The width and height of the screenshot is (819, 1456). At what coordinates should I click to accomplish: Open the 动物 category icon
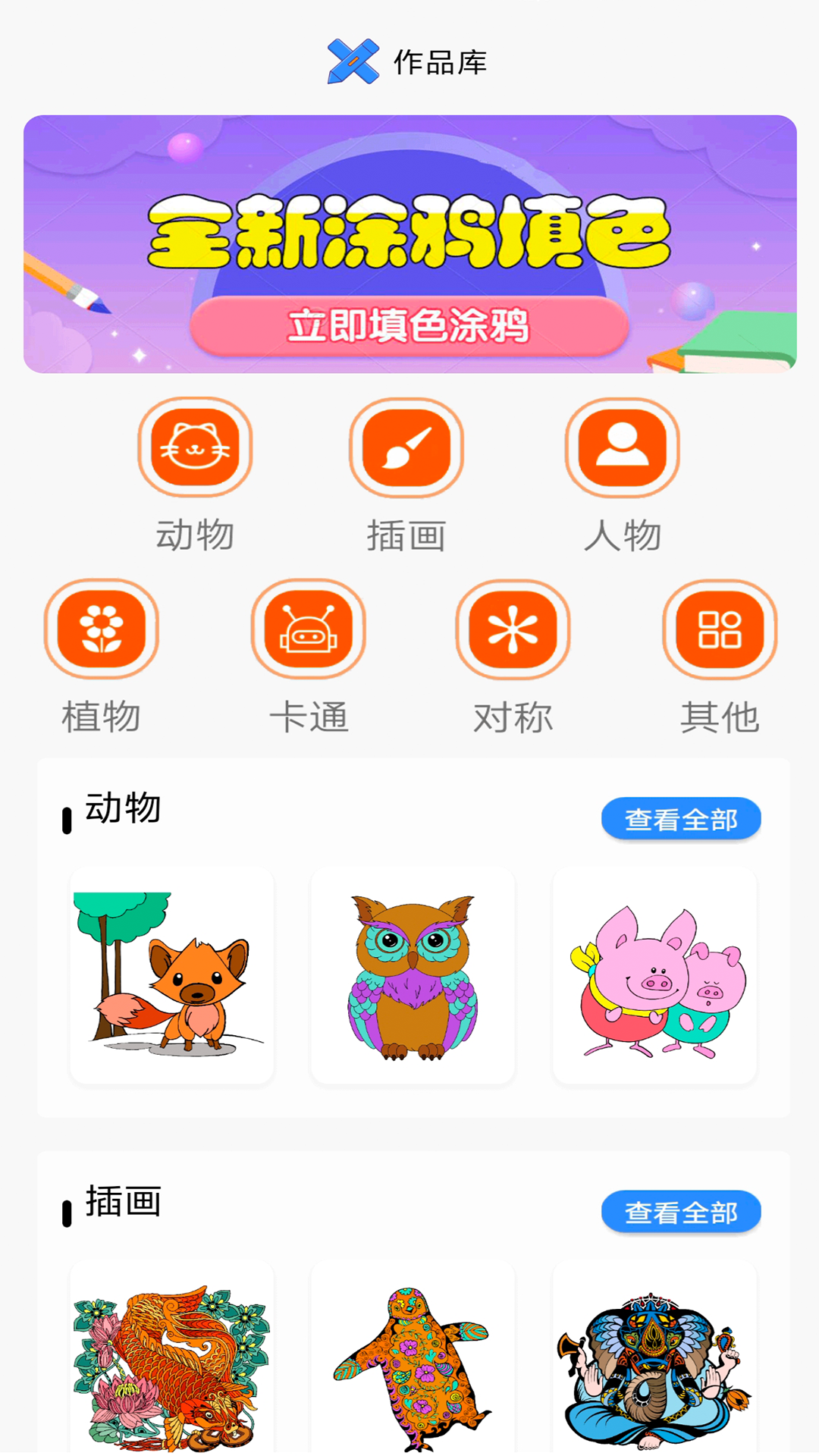click(195, 447)
